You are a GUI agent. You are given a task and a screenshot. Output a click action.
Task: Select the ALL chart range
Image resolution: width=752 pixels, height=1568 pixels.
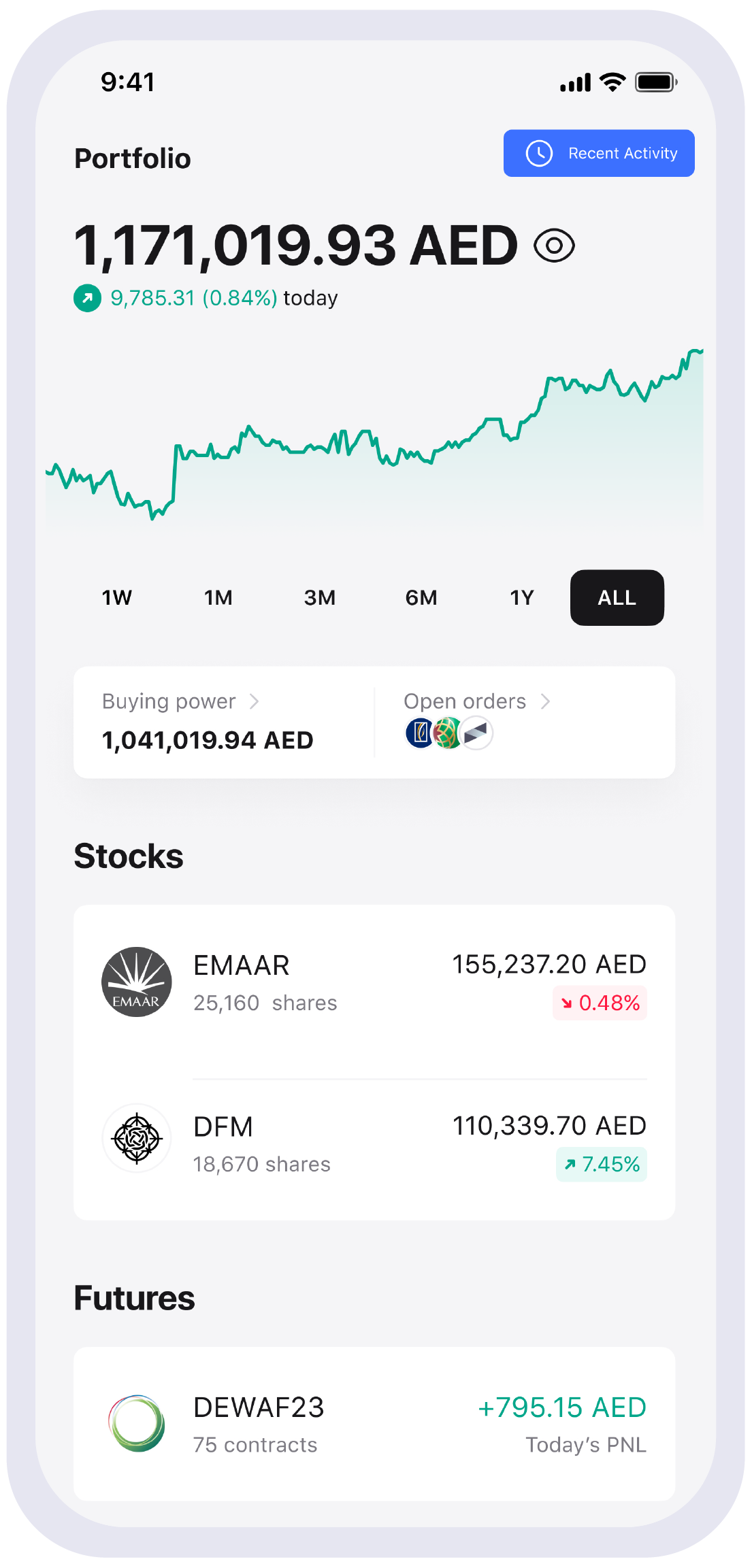coord(617,597)
